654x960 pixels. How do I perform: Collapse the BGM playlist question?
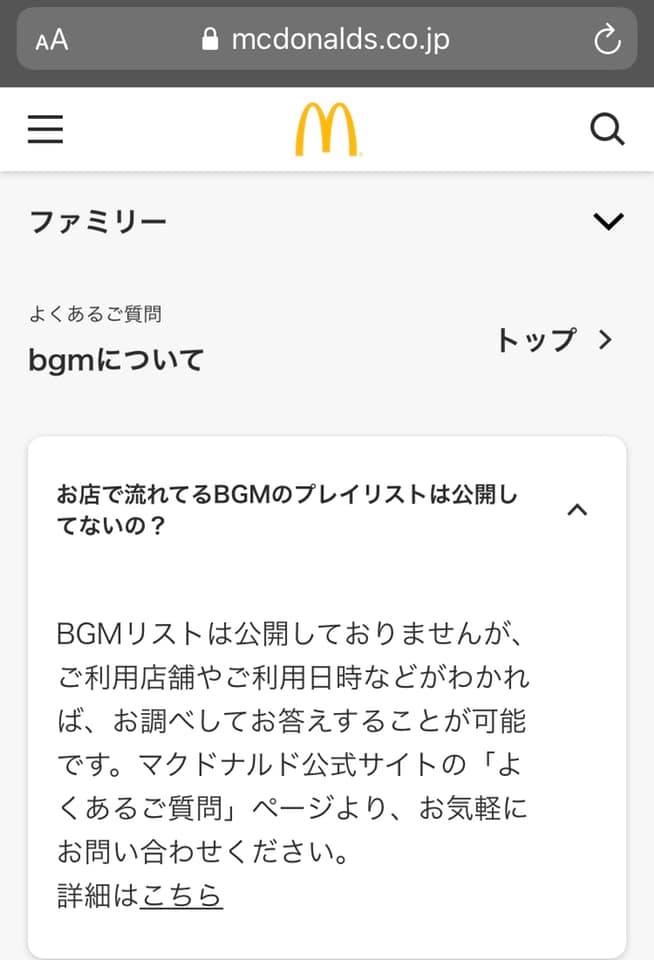pos(577,510)
